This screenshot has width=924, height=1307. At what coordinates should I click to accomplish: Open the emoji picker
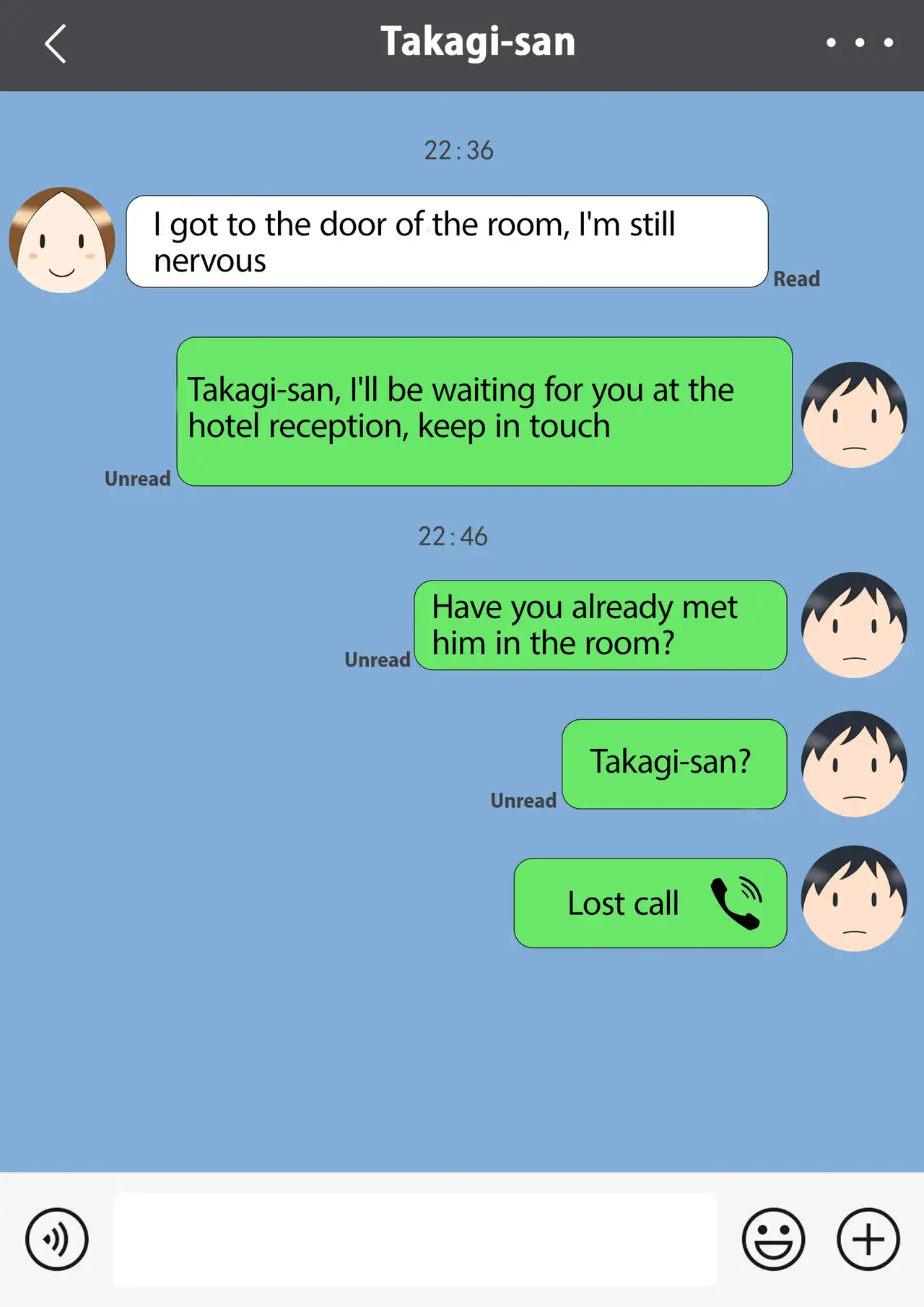[773, 1239]
